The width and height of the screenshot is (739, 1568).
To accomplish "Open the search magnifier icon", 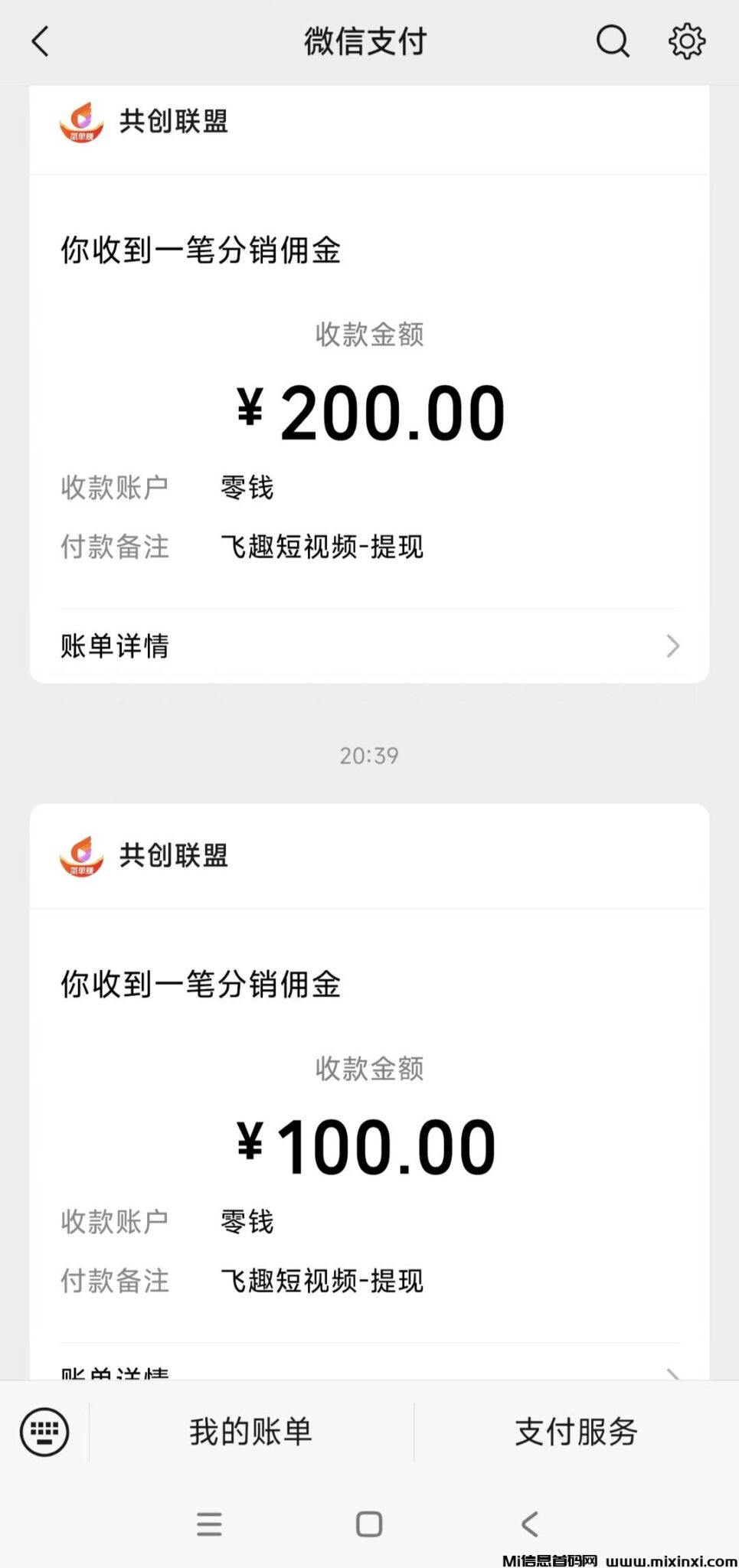I will tap(613, 41).
